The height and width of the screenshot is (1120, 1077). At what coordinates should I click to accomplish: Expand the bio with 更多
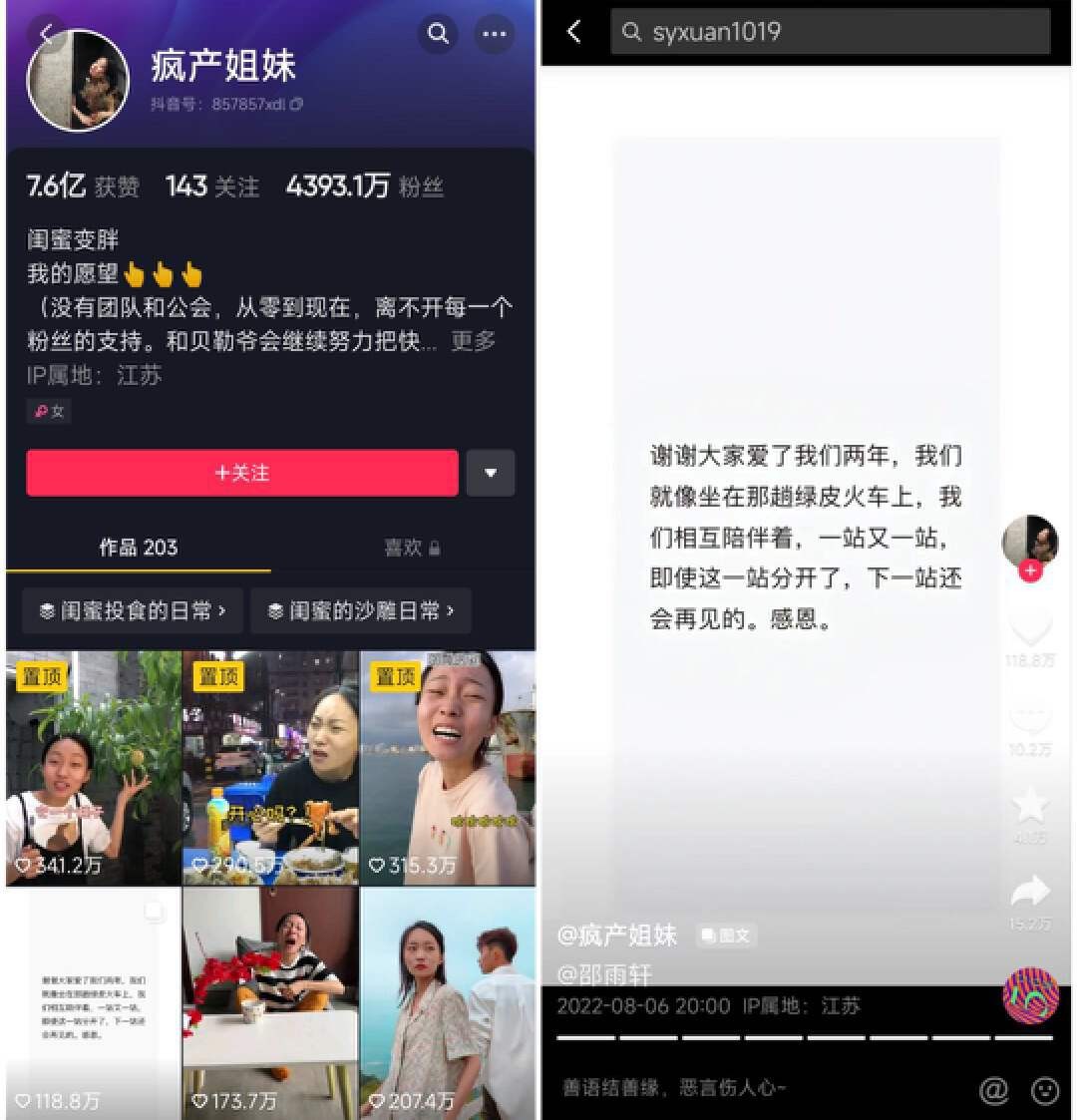pos(473,341)
